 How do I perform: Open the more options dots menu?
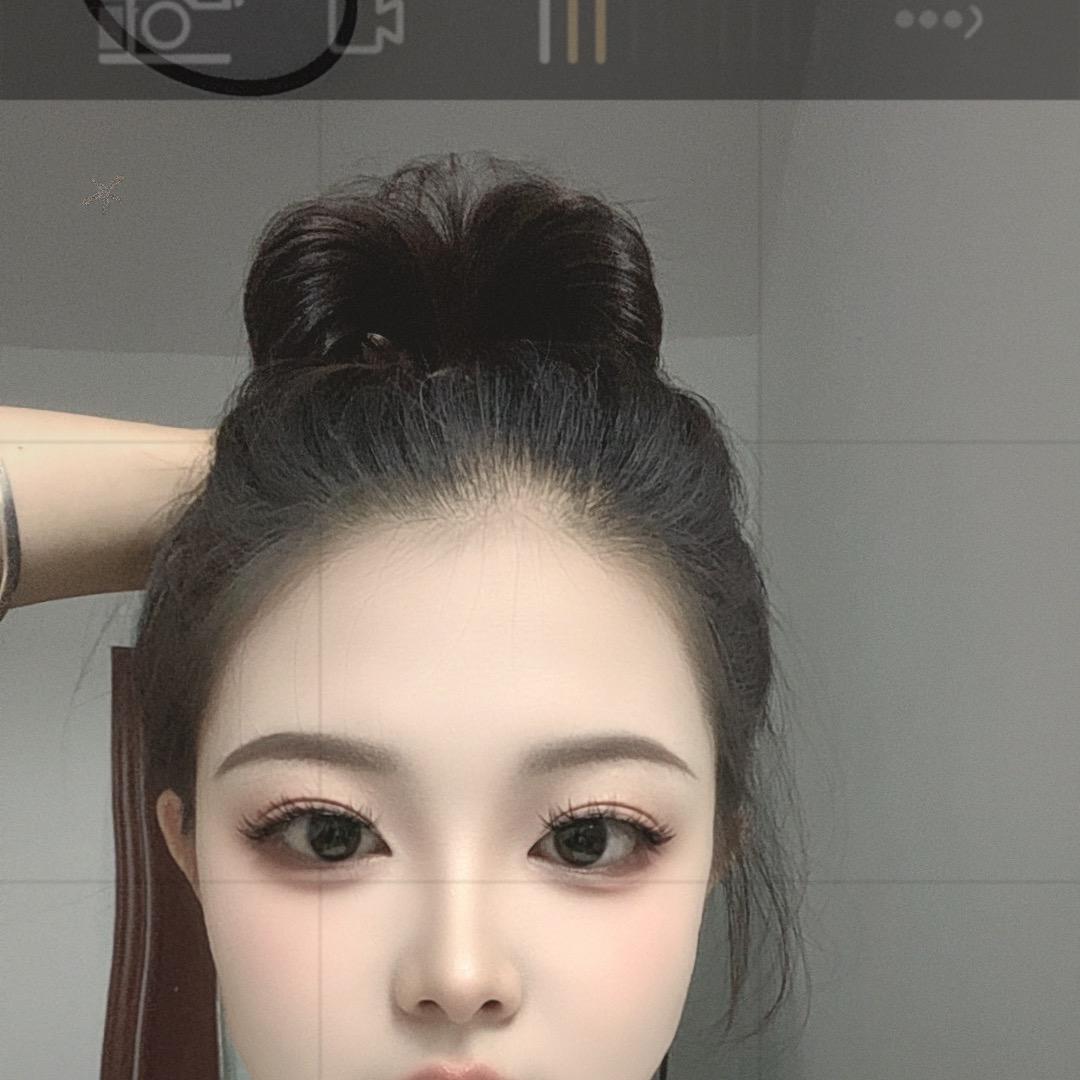click(x=937, y=20)
